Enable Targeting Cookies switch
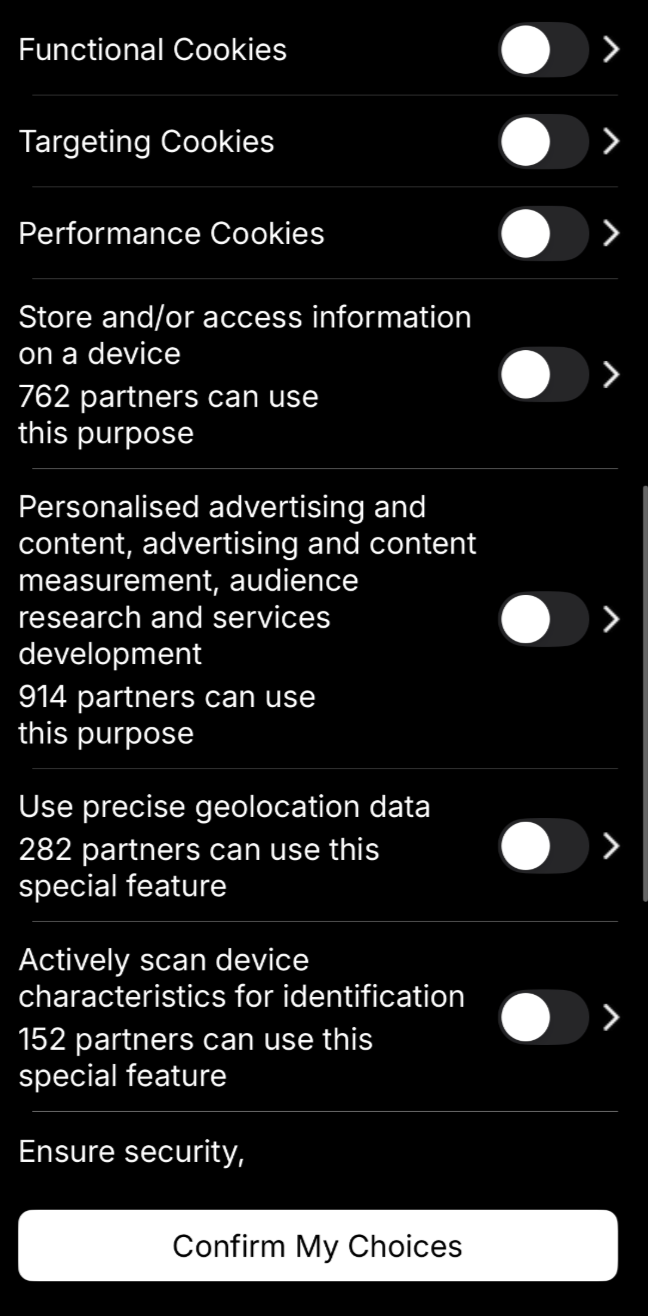648x1316 pixels. pos(543,142)
